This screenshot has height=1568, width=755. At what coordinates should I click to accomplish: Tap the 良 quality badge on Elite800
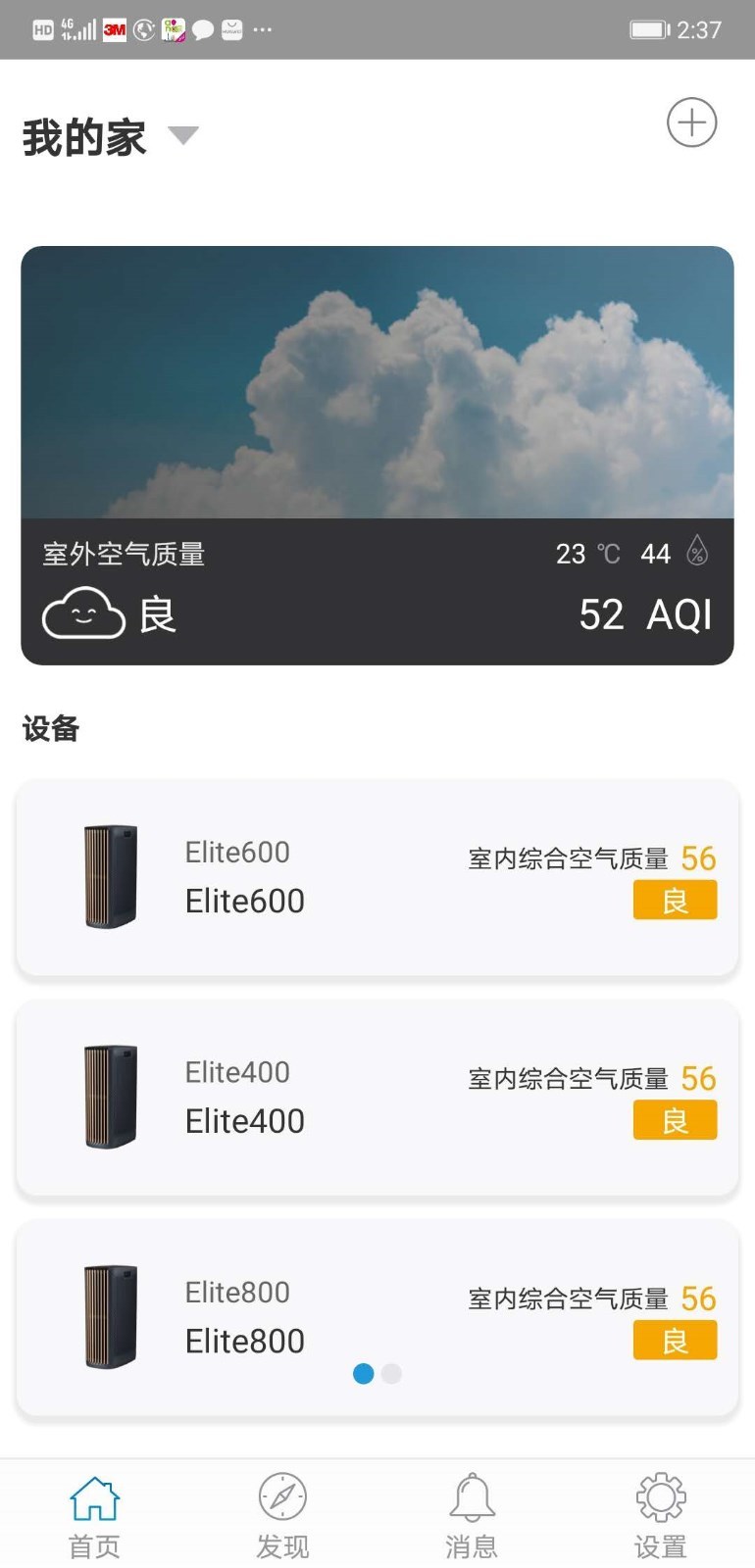[x=675, y=1340]
